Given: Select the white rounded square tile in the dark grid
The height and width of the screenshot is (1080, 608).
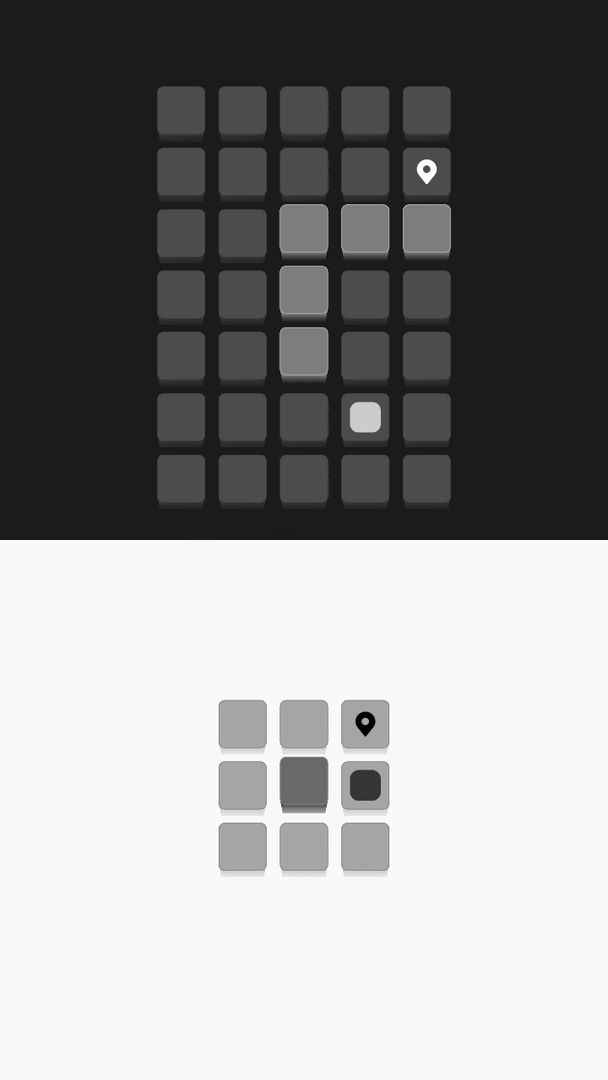Looking at the screenshot, I should click(365, 417).
